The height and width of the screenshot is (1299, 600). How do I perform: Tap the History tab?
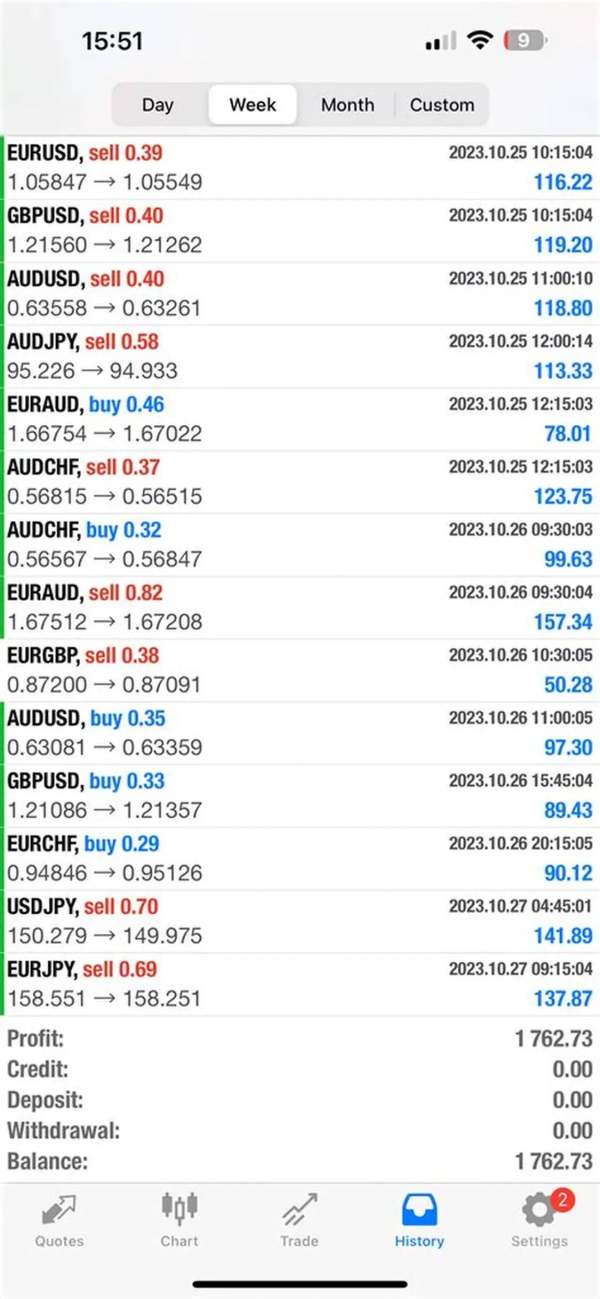coord(419,1221)
